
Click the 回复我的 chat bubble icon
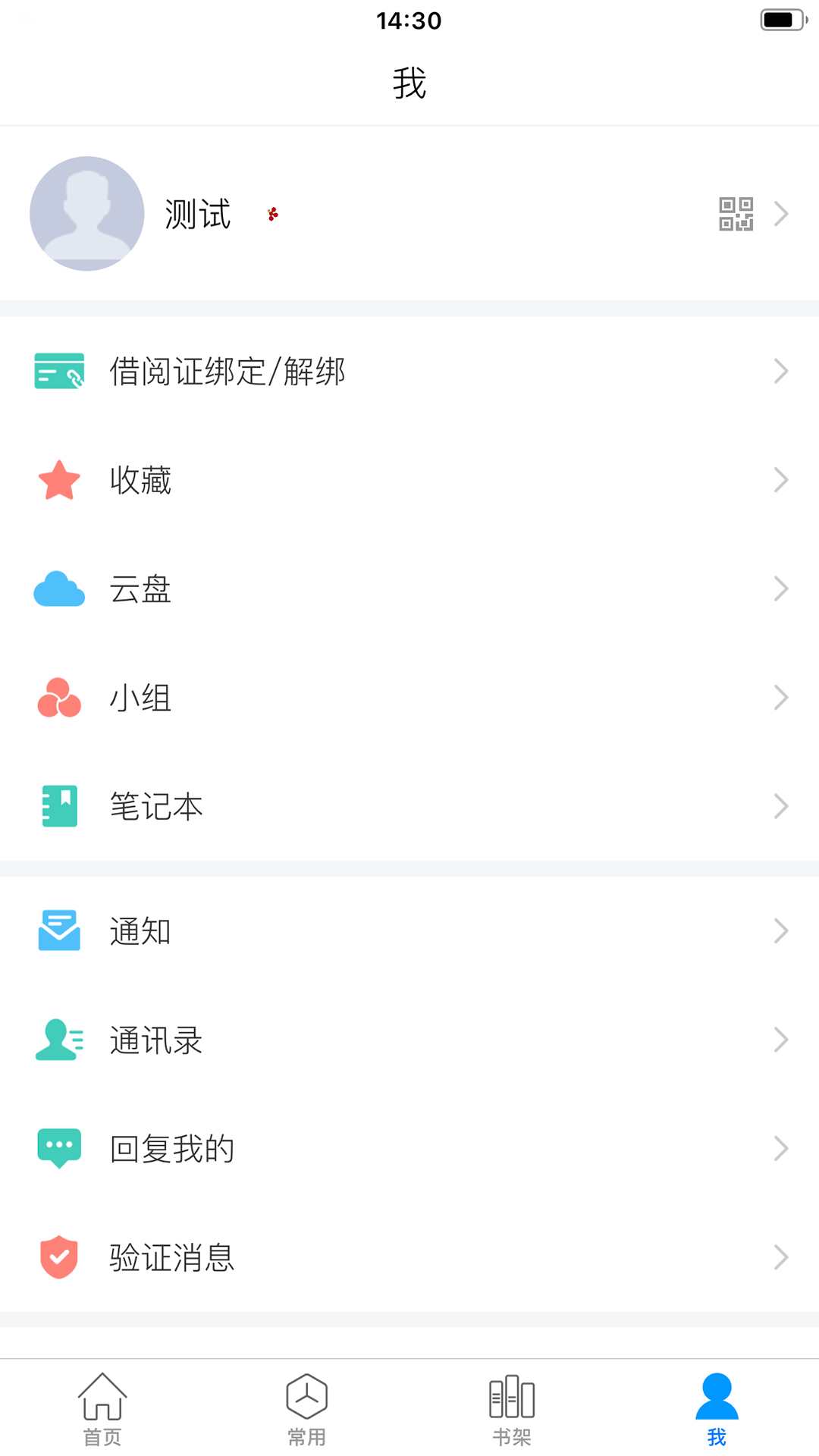coord(59,1148)
